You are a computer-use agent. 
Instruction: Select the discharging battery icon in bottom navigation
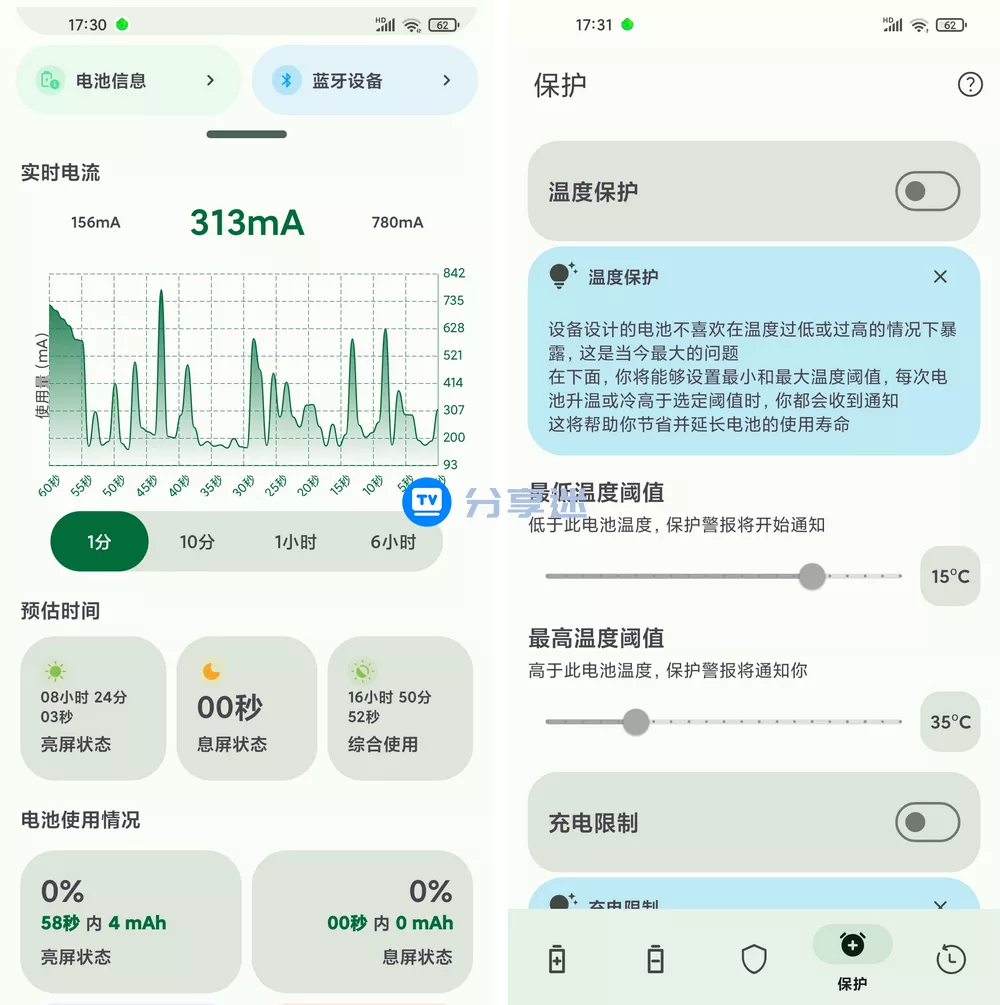point(655,958)
